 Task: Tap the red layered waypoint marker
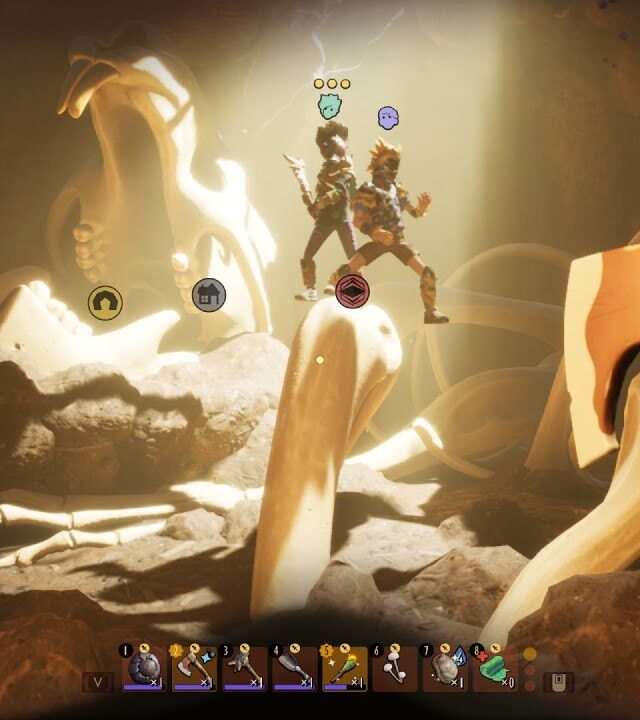point(352,292)
